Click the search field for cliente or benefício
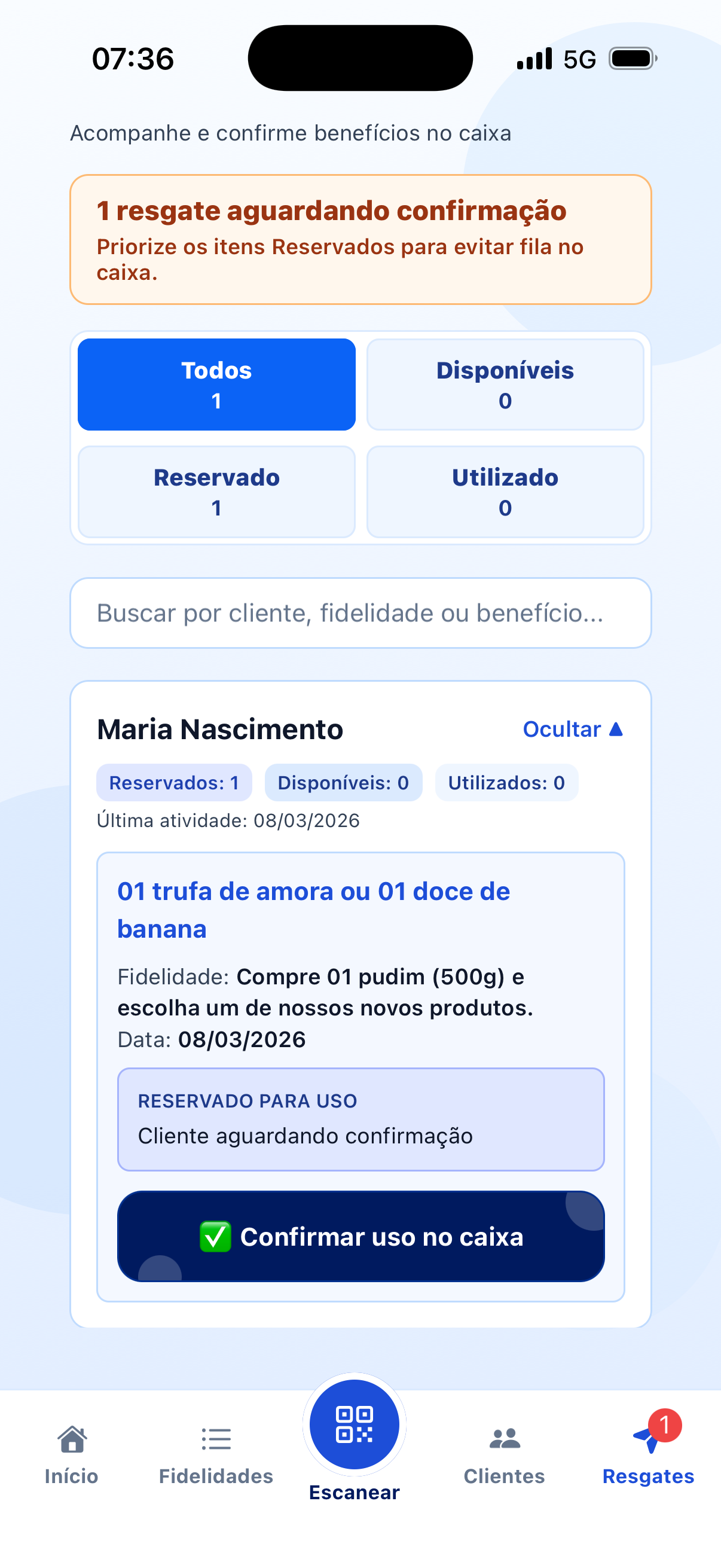 pos(360,613)
